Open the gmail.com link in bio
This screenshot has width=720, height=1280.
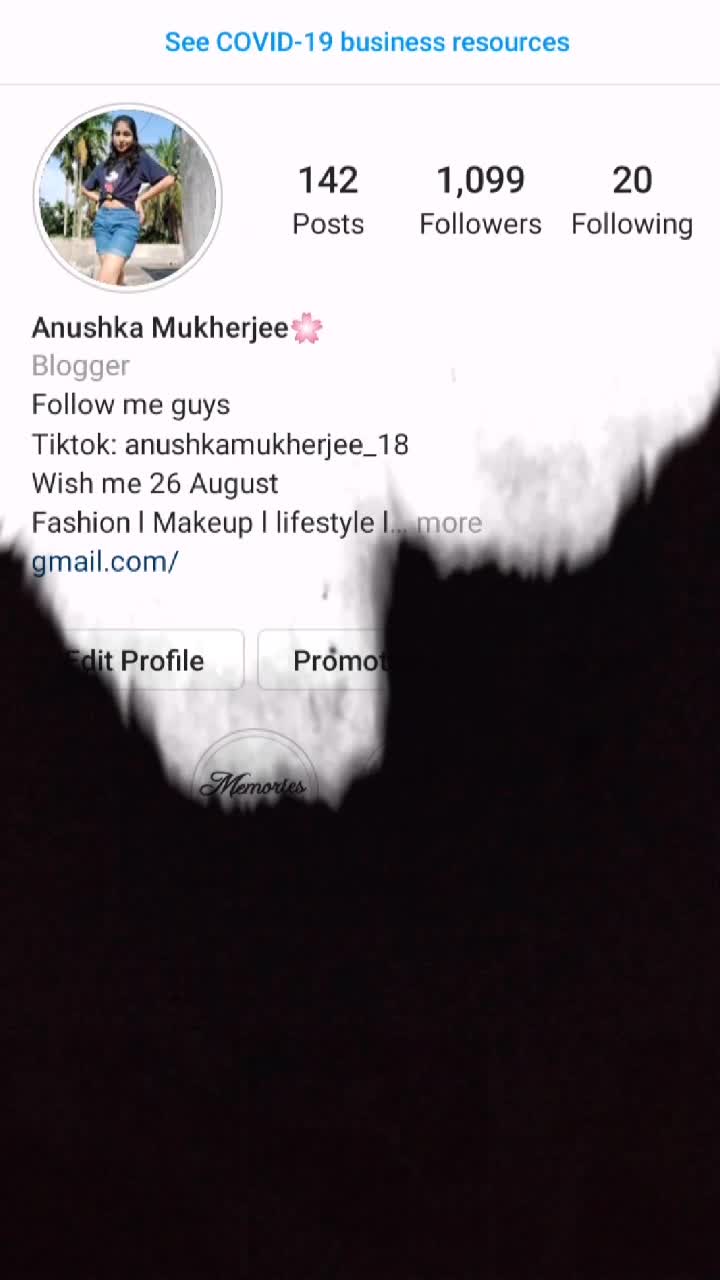click(105, 562)
